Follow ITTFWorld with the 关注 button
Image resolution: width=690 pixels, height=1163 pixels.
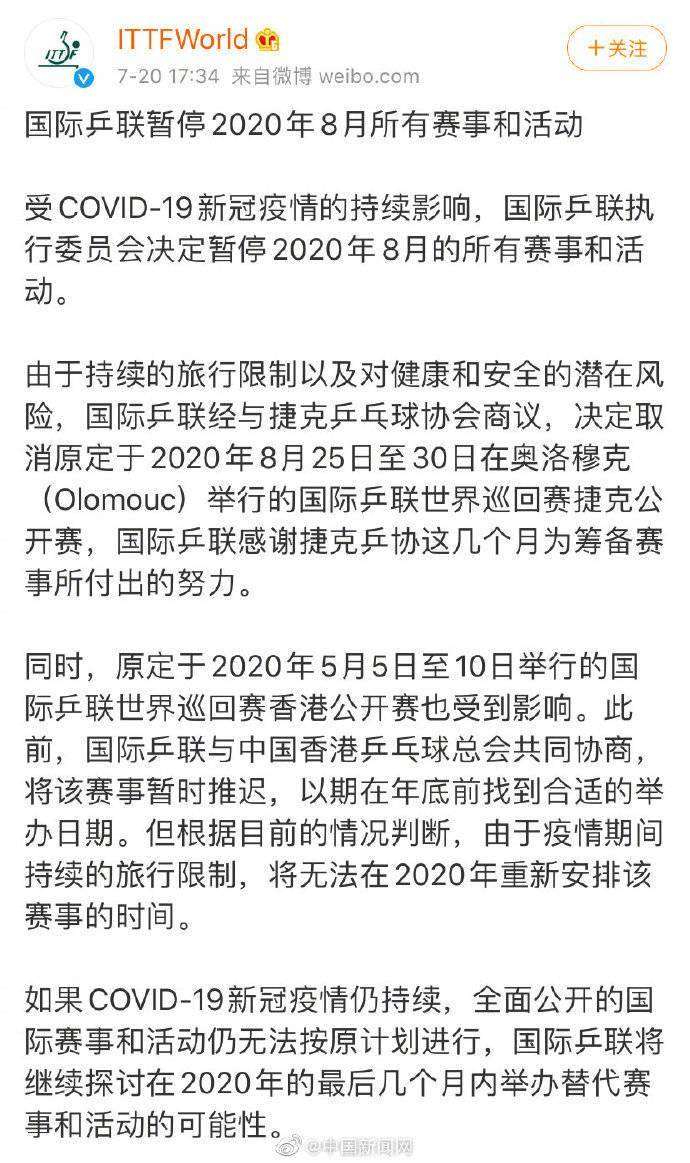(x=617, y=48)
